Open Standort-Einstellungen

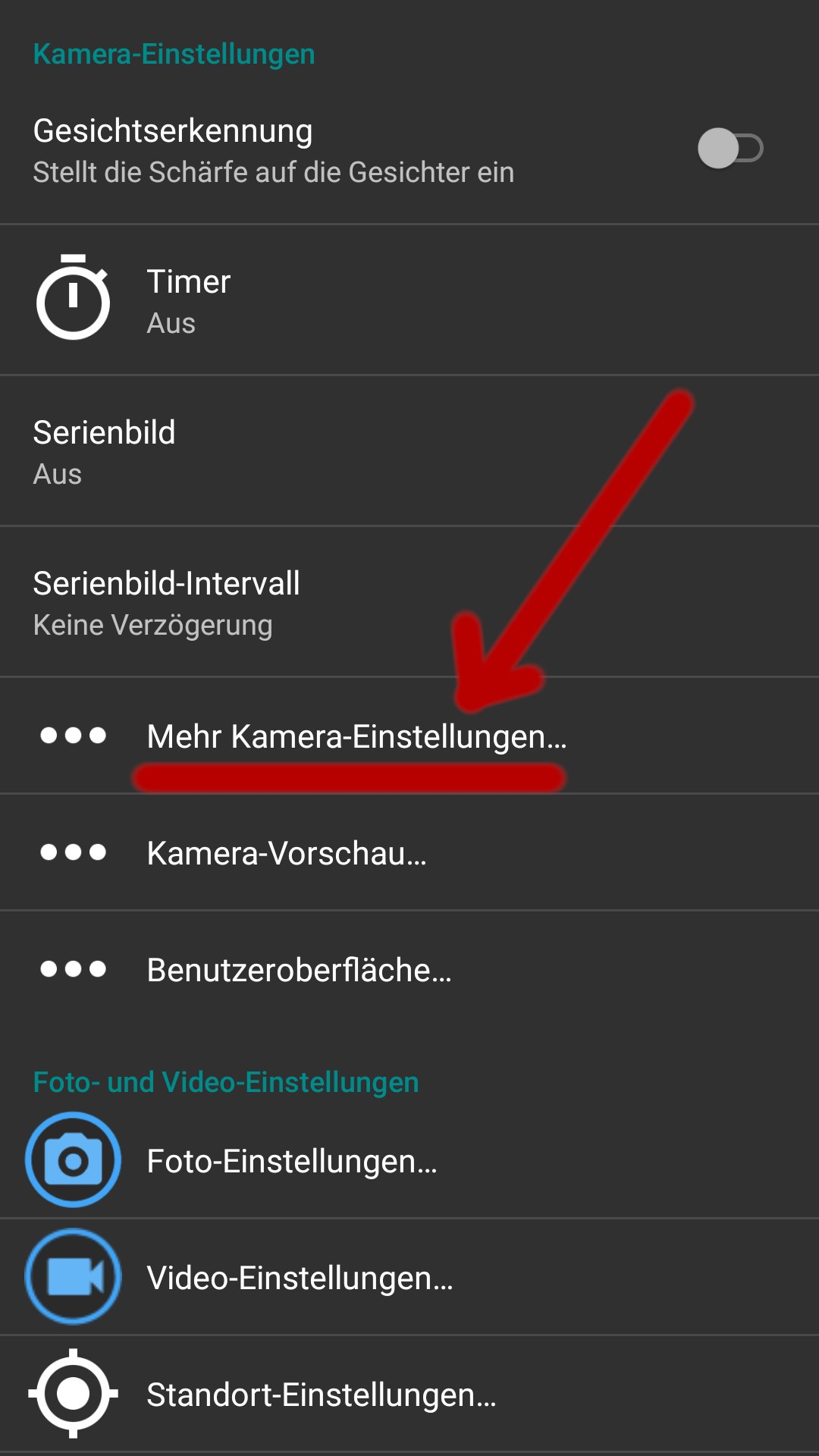point(321,1395)
